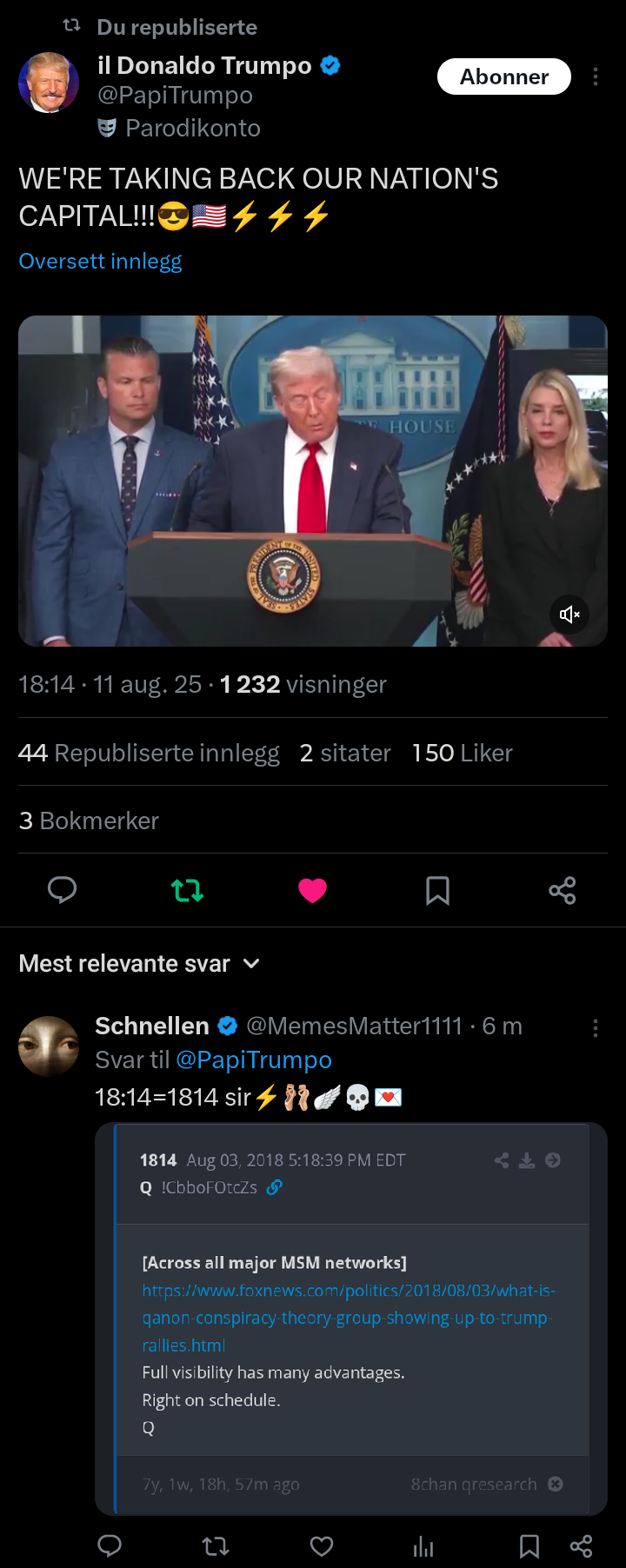View the 150 Liker list
Screen dimensions: 626x1568
tap(462, 753)
